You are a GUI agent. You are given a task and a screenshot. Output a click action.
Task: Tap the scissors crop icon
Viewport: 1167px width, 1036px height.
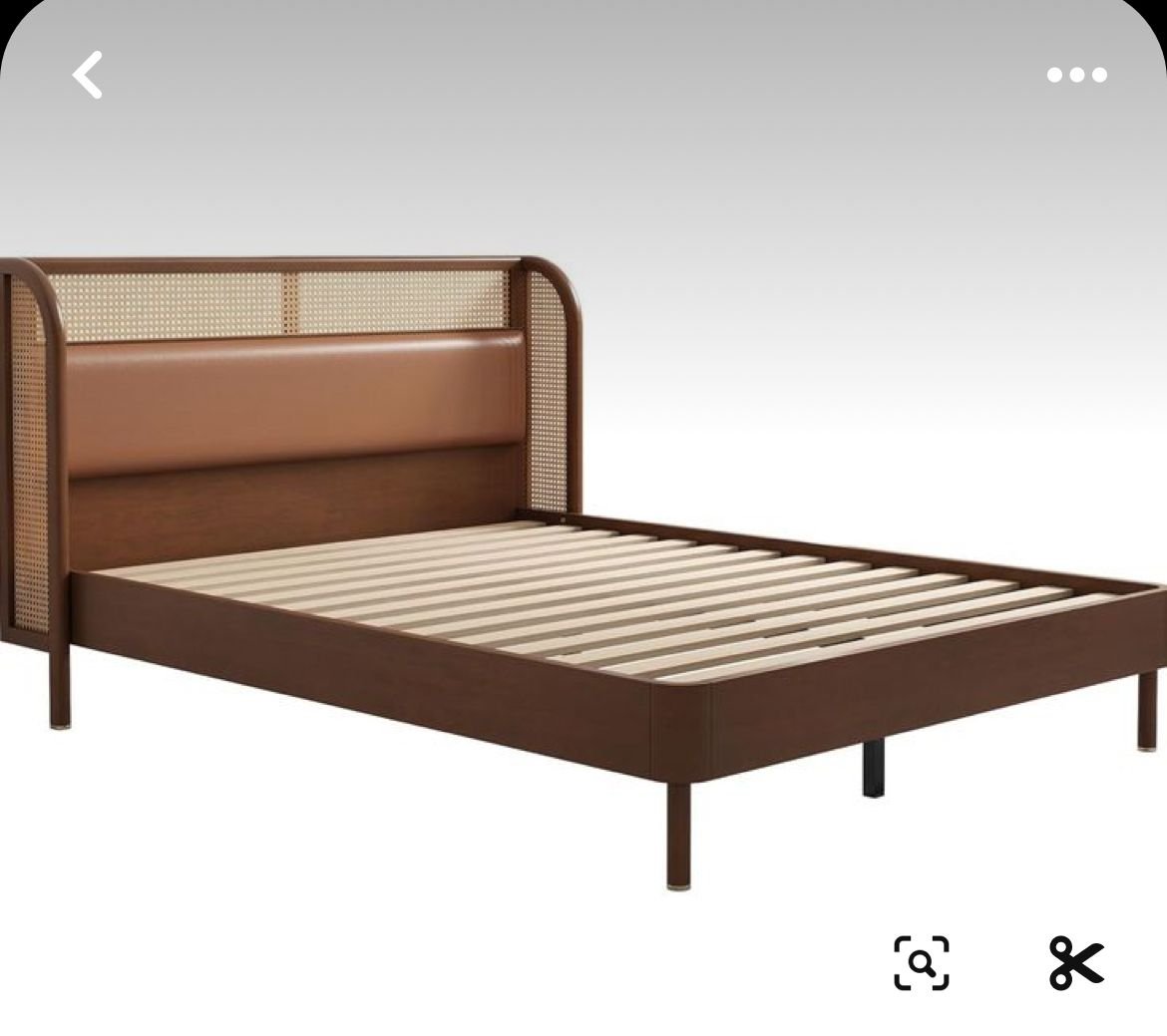coord(1076,962)
